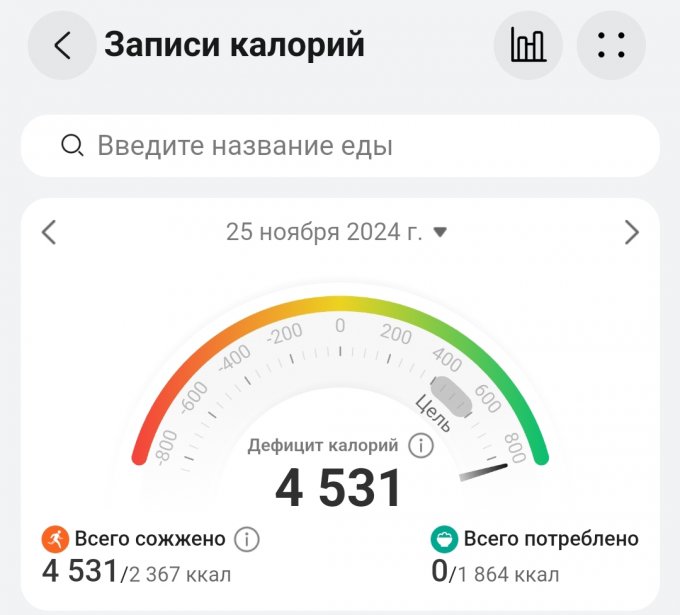Go to the previous day
Image resolution: width=680 pixels, height=615 pixels.
coord(49,233)
